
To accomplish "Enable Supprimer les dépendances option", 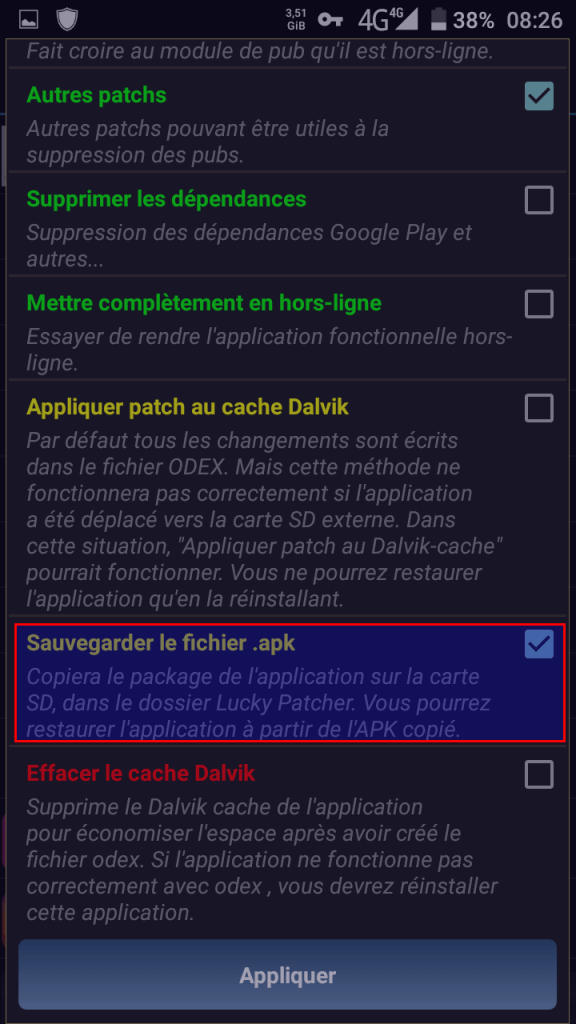I will coord(539,200).
